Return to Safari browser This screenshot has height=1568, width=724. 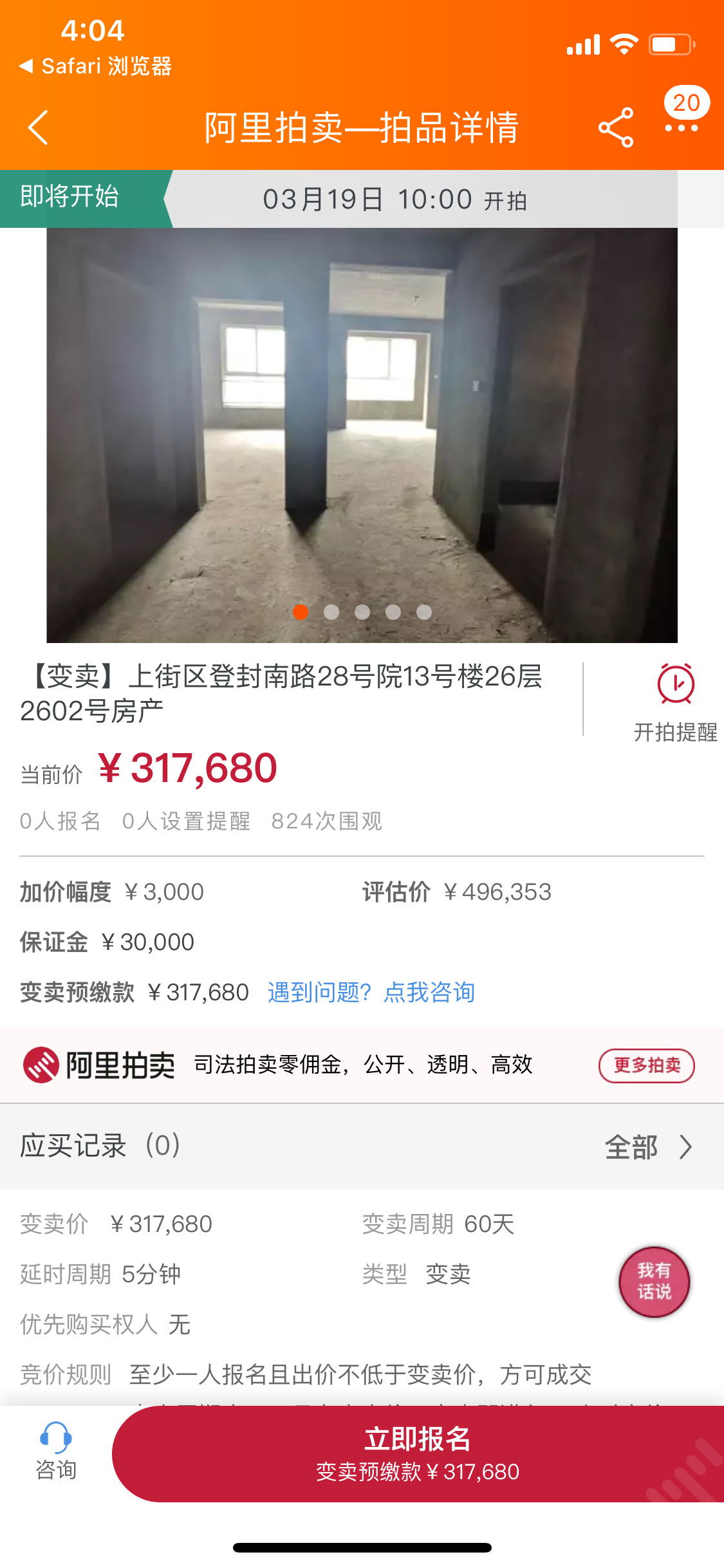pos(96,66)
